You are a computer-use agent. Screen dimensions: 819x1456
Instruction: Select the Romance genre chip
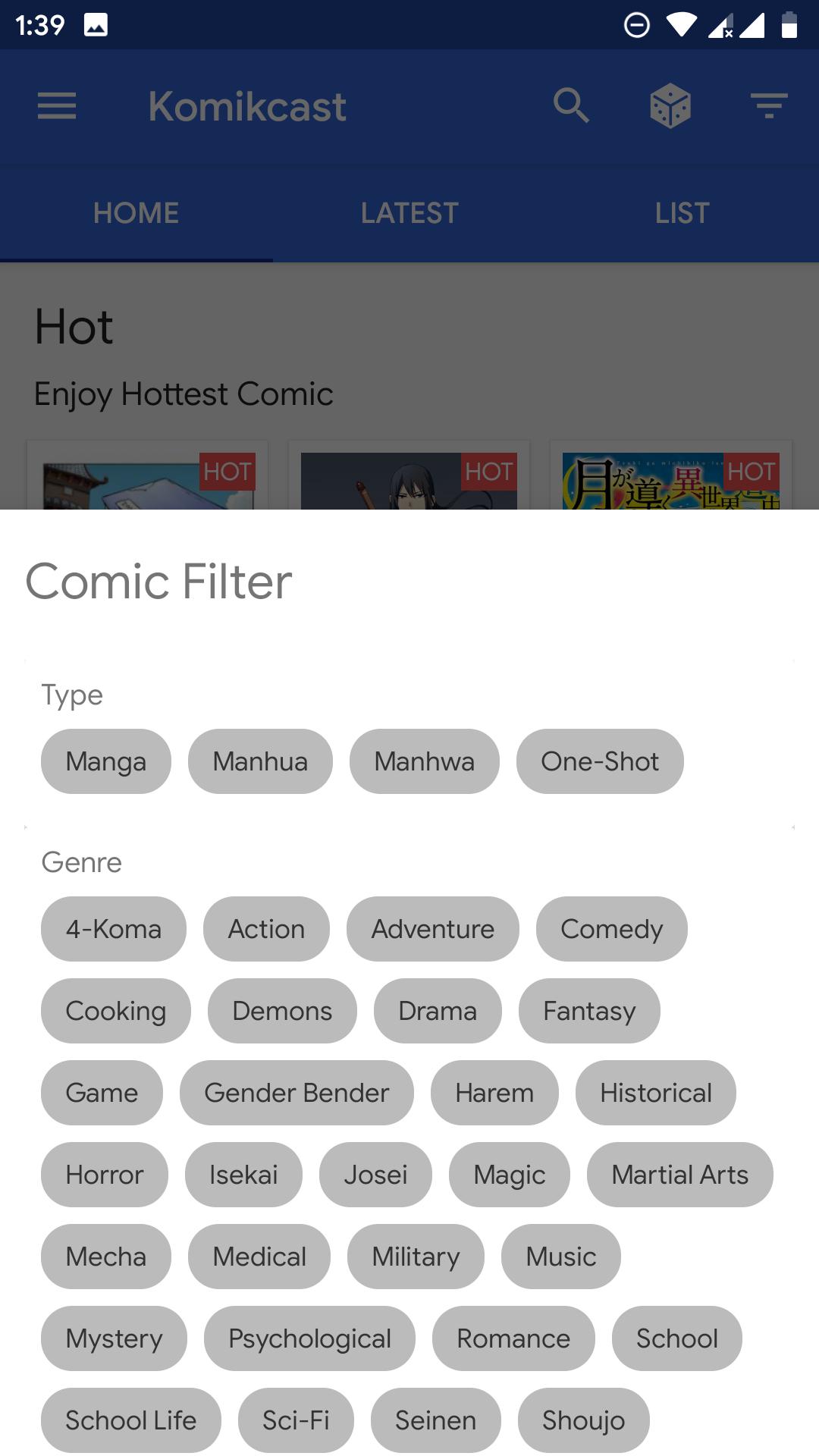(513, 1338)
